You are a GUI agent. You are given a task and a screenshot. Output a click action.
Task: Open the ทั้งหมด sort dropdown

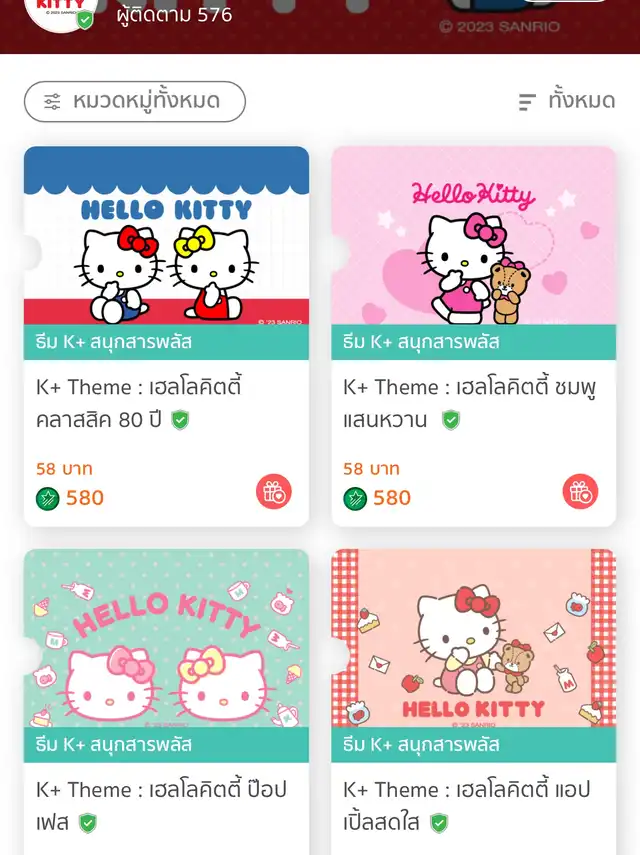(566, 101)
